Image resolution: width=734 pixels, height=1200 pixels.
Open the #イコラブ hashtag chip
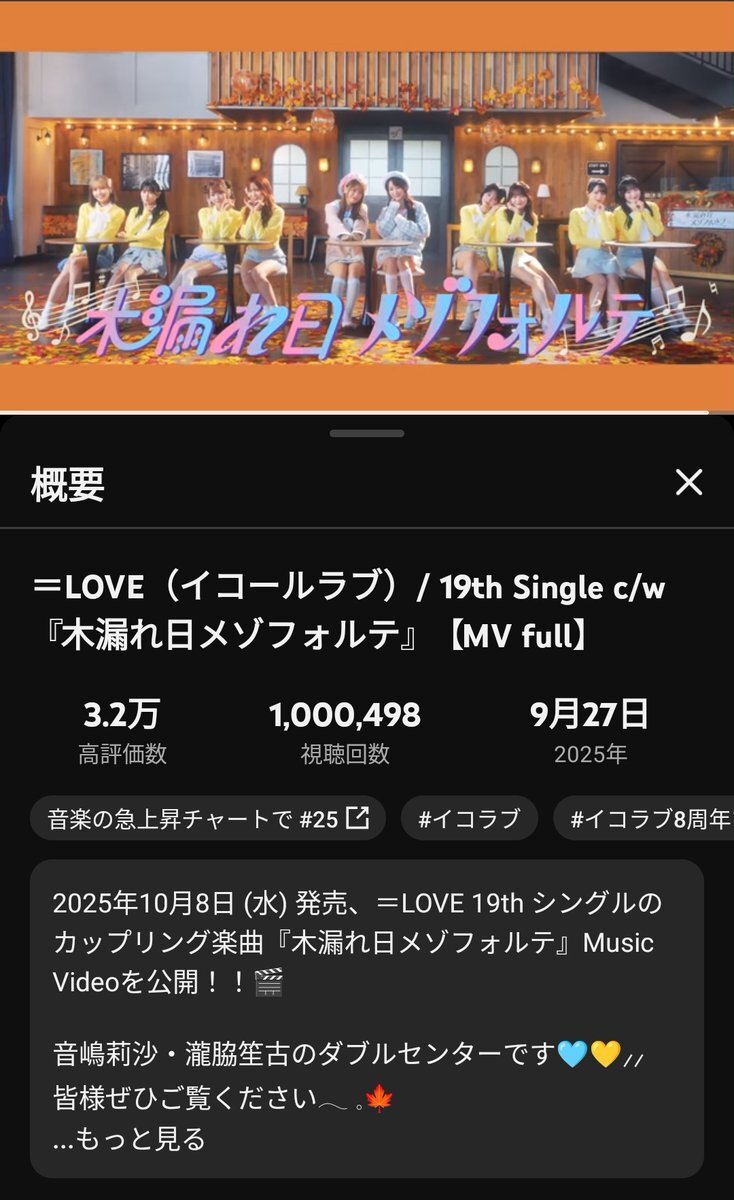click(x=469, y=819)
